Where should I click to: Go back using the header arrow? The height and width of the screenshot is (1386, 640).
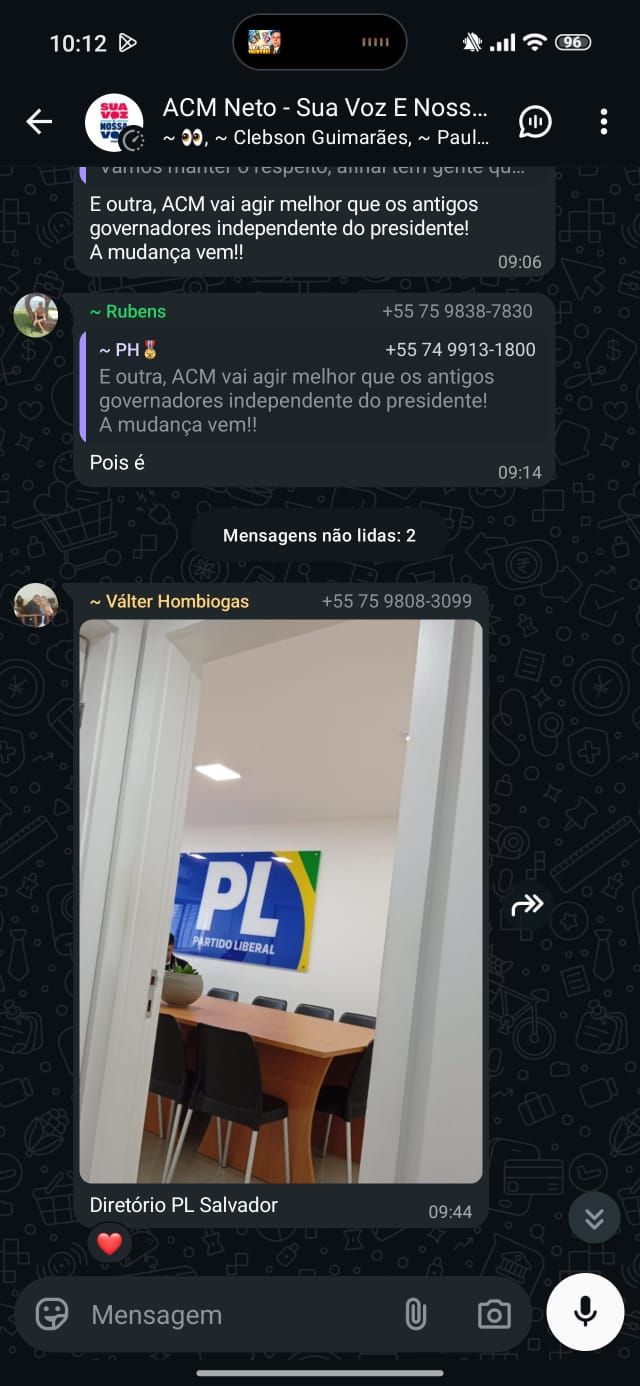tap(39, 122)
